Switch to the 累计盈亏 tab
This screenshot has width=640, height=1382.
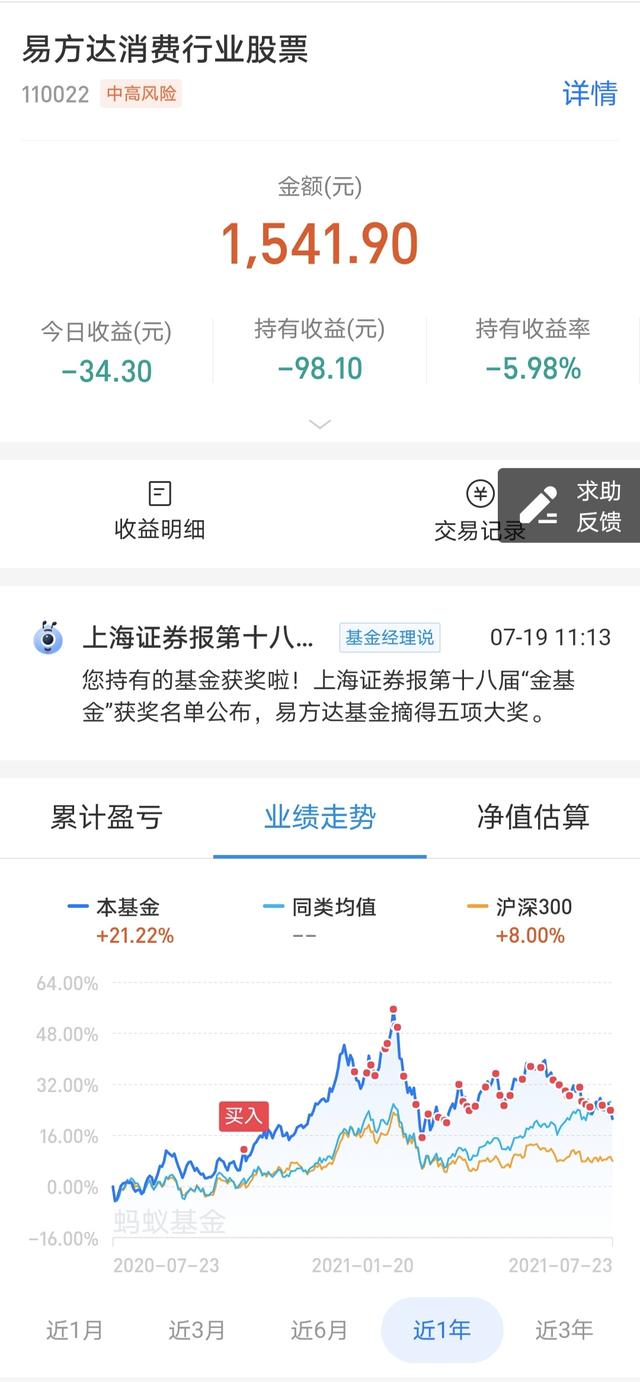coord(106,817)
